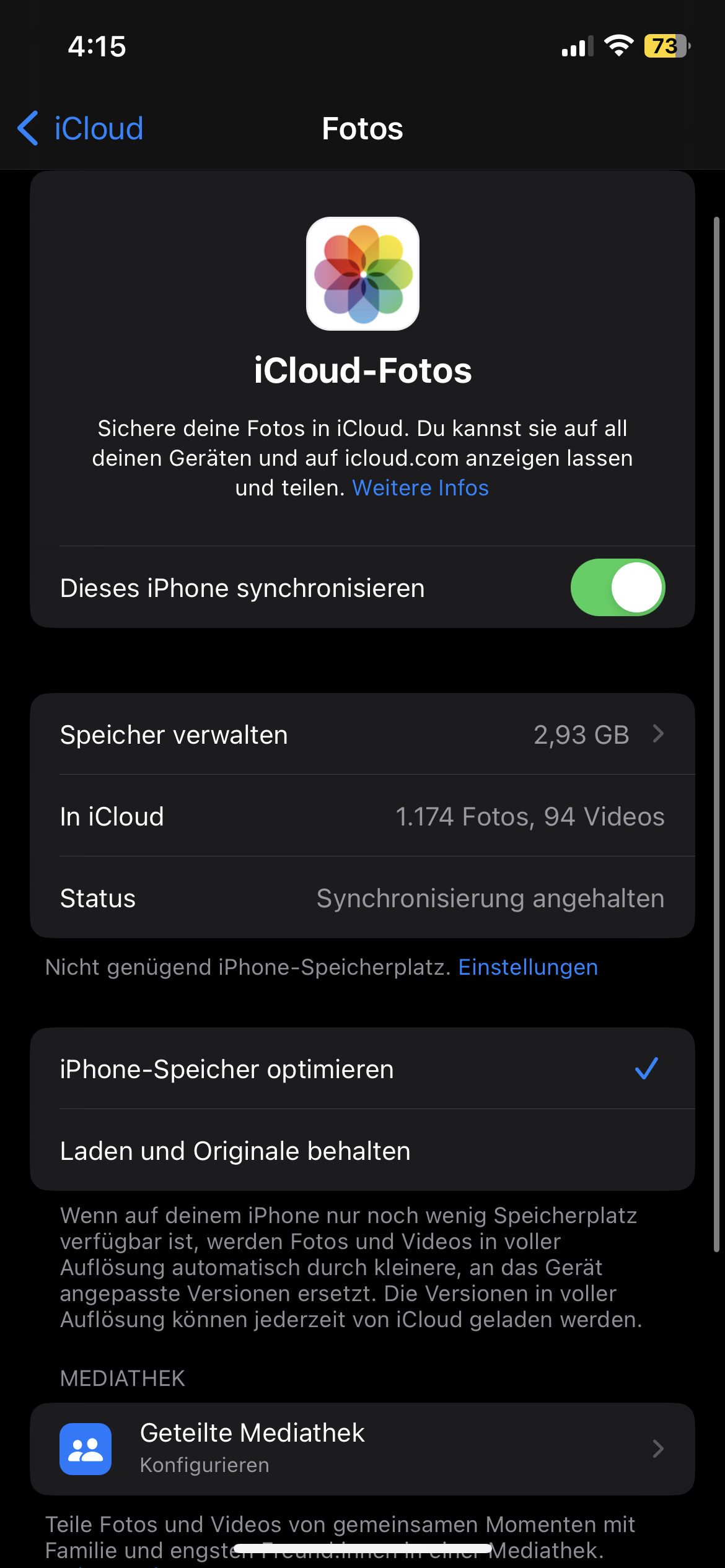Screen dimensions: 725x1568
Task: Select iPhone-Speicher optimieren
Action: 362,1069
